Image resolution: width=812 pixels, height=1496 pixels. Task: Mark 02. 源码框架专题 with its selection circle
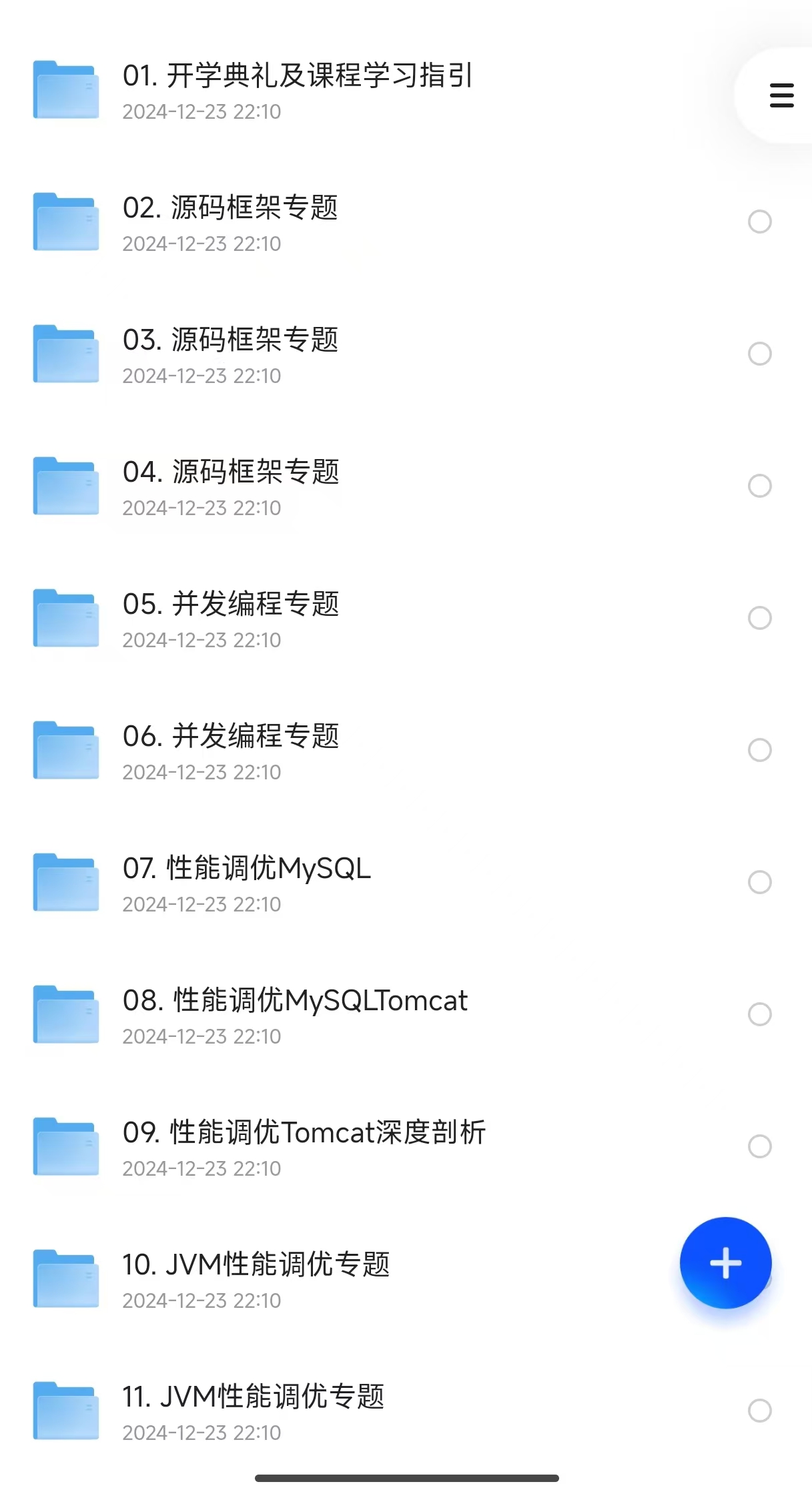(759, 222)
